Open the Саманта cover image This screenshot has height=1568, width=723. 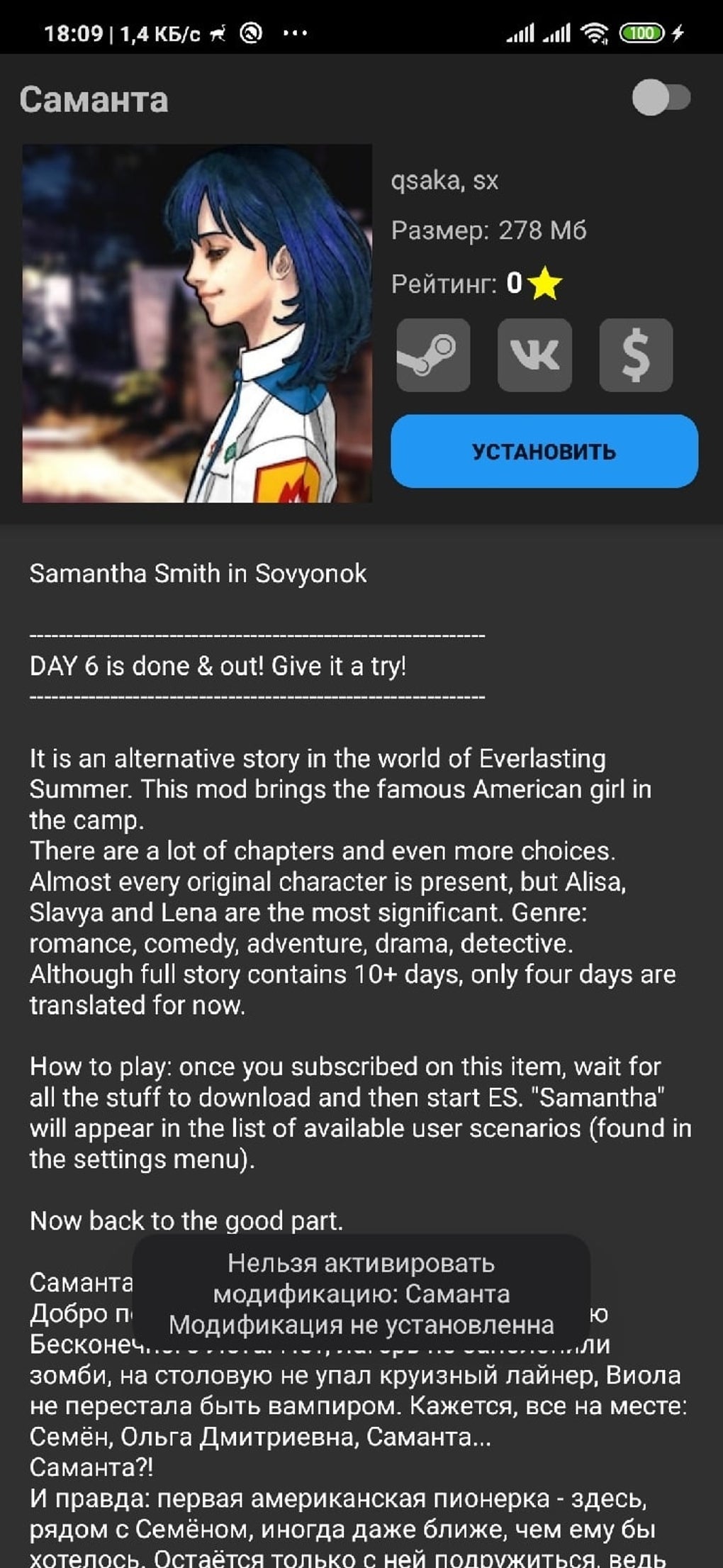[x=197, y=323]
